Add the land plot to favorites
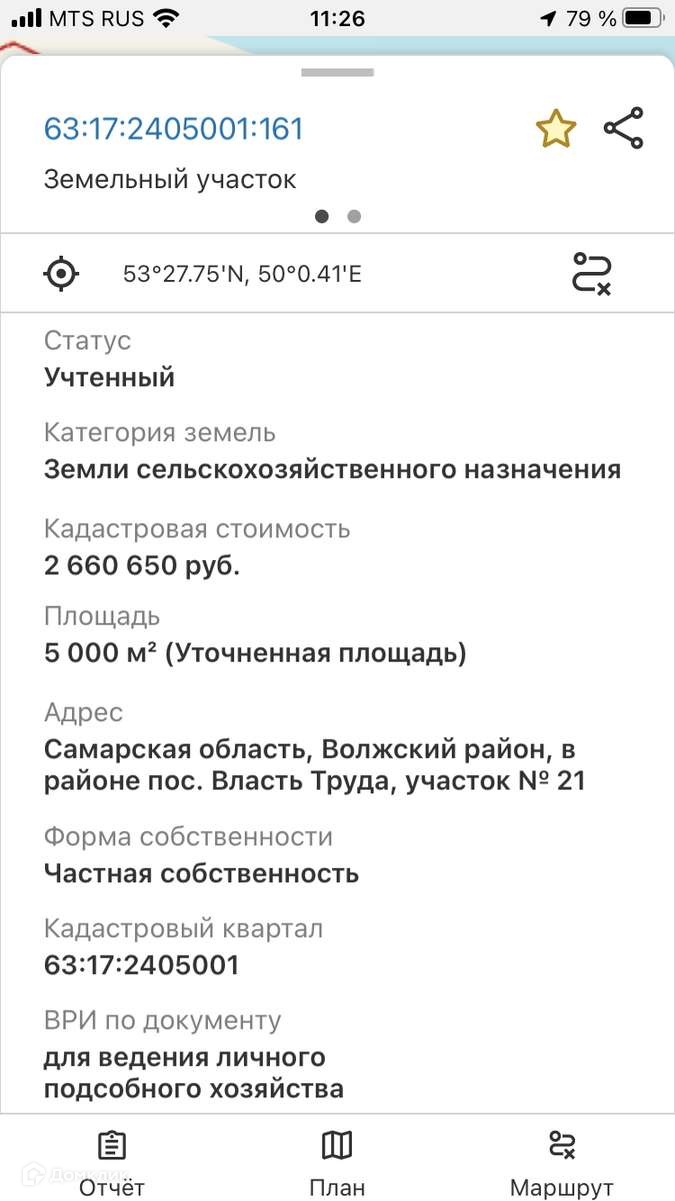This screenshot has height=1201, width=675. coord(555,129)
